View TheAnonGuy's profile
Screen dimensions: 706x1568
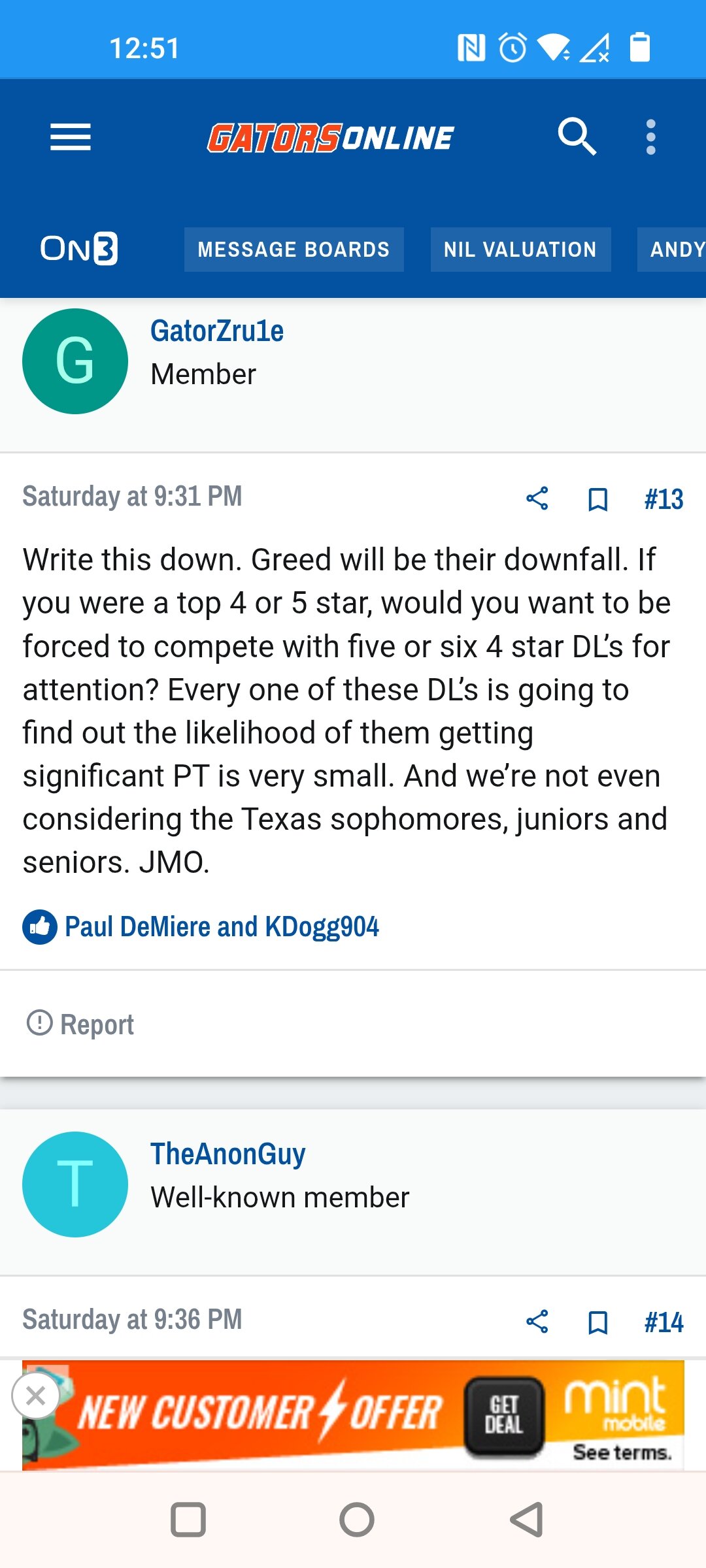[227, 1154]
